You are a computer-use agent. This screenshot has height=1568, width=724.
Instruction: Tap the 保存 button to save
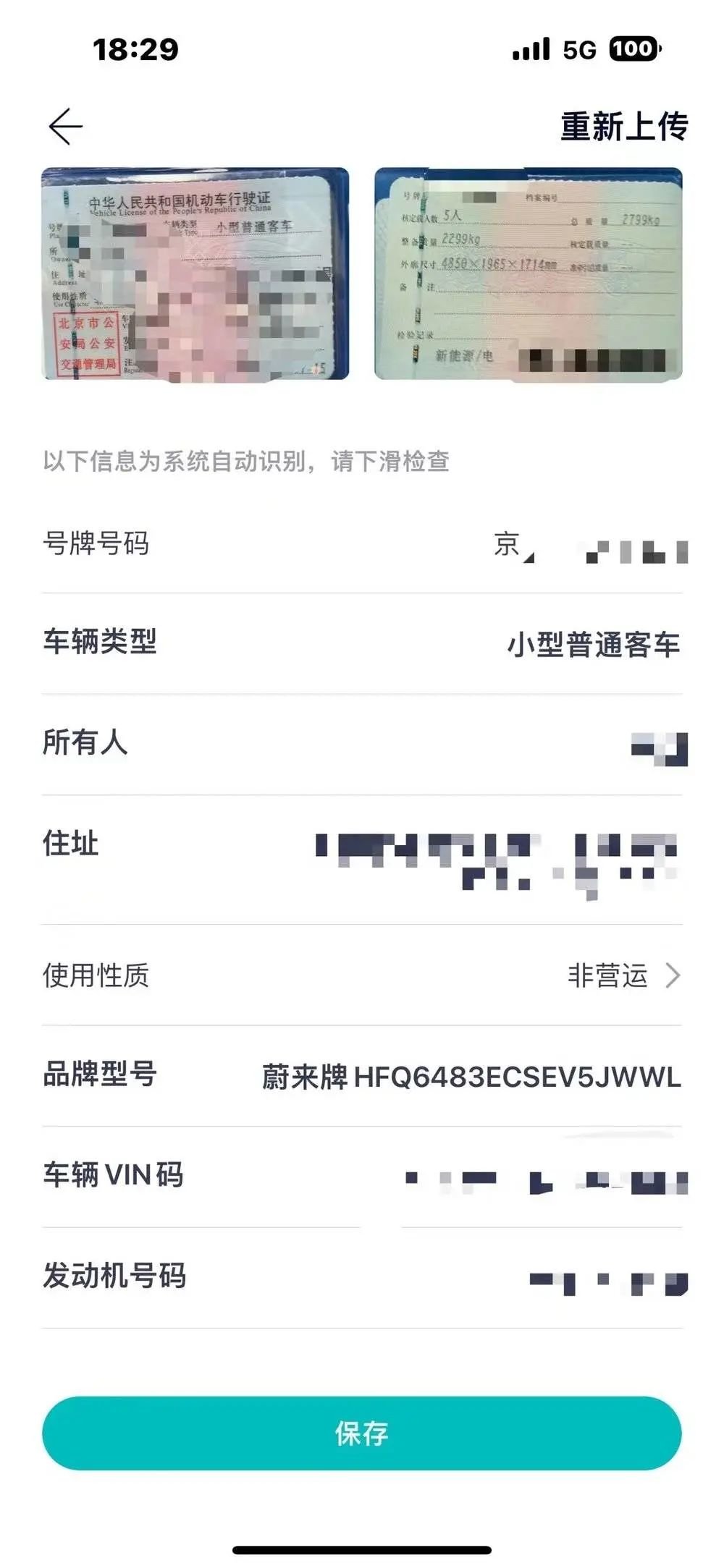click(x=361, y=1433)
